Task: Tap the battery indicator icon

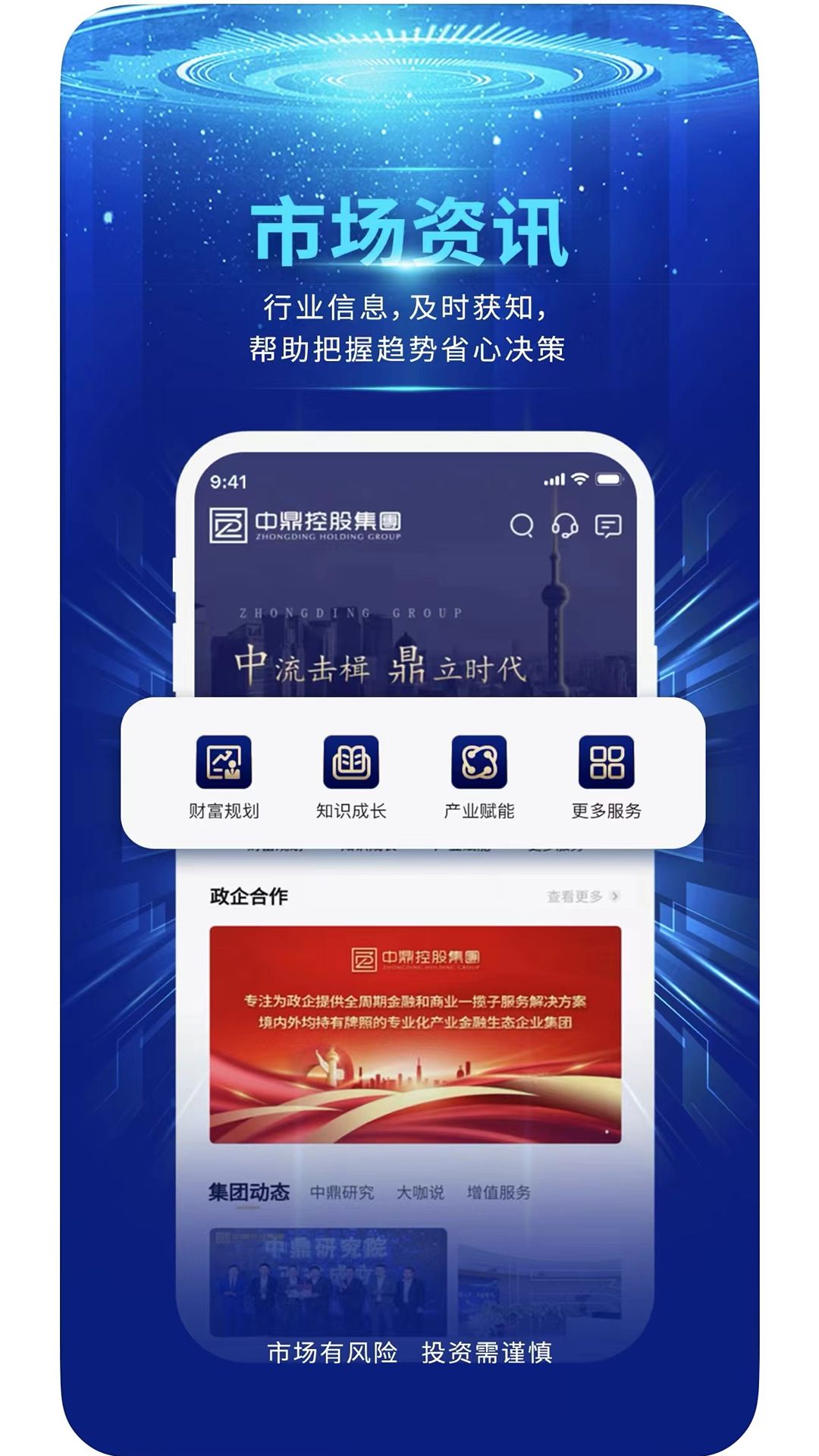Action: pyautogui.click(x=609, y=480)
